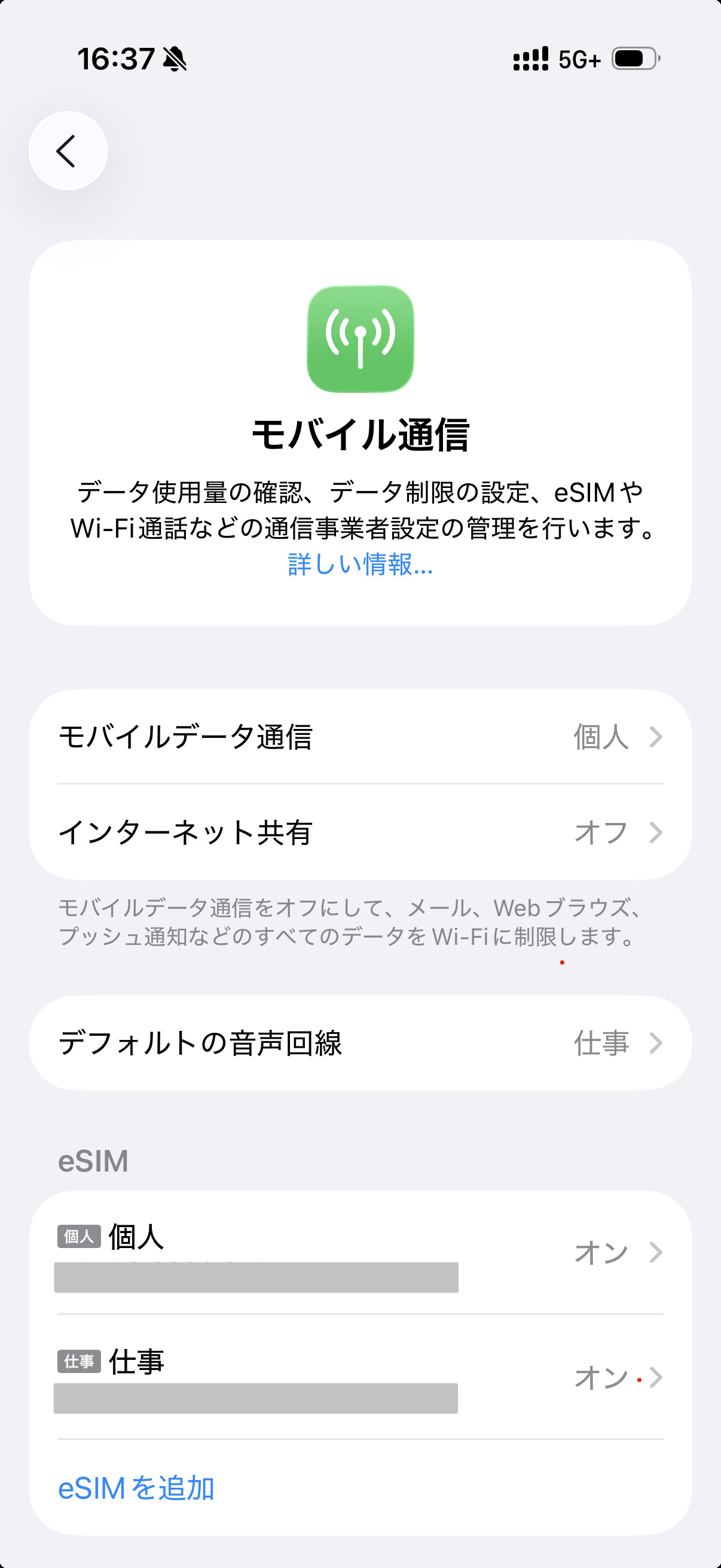
Task: Open the 個人 eSIM line details
Action: tap(359, 1252)
